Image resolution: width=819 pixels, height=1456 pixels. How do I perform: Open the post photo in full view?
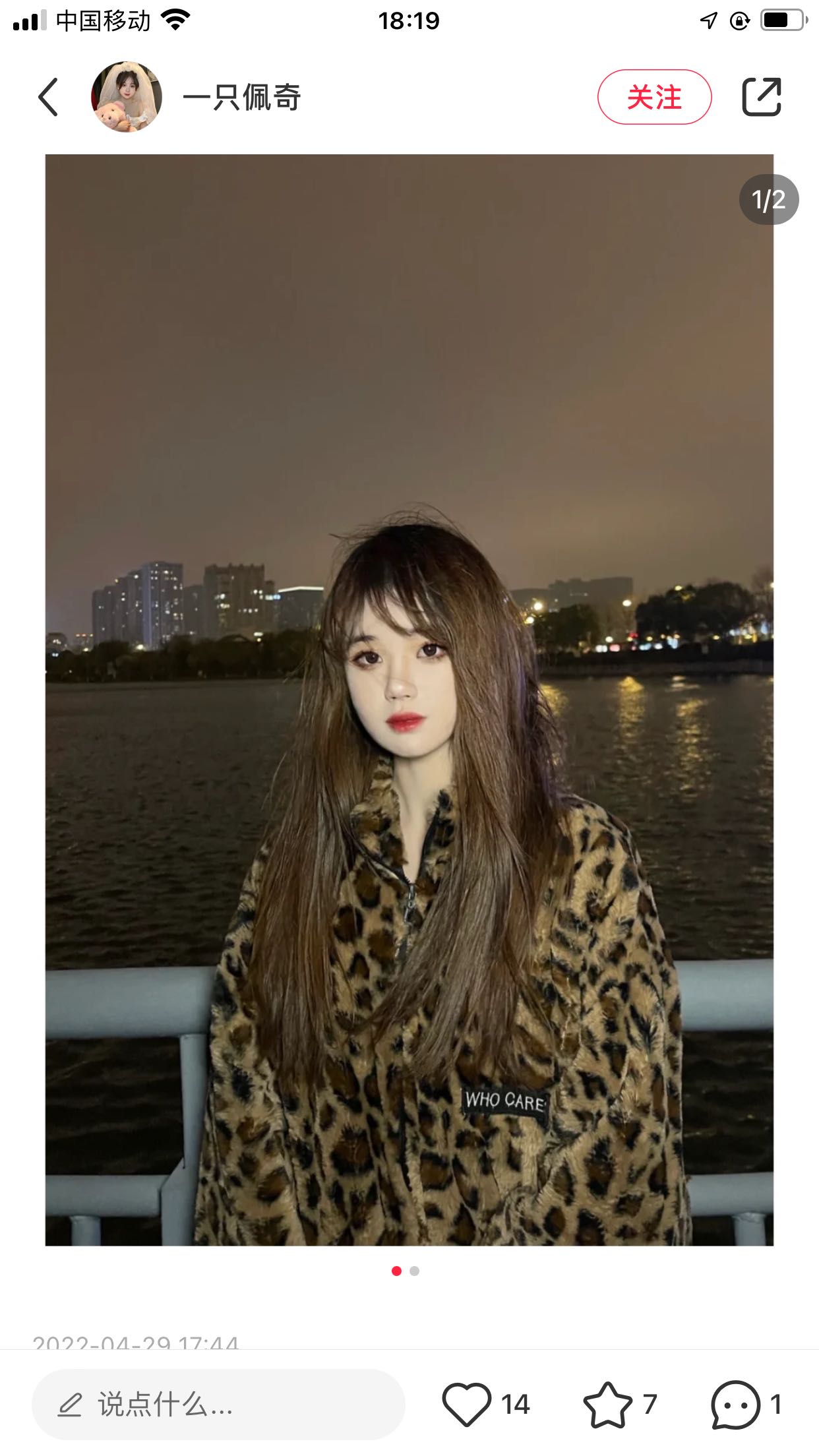(x=409, y=699)
